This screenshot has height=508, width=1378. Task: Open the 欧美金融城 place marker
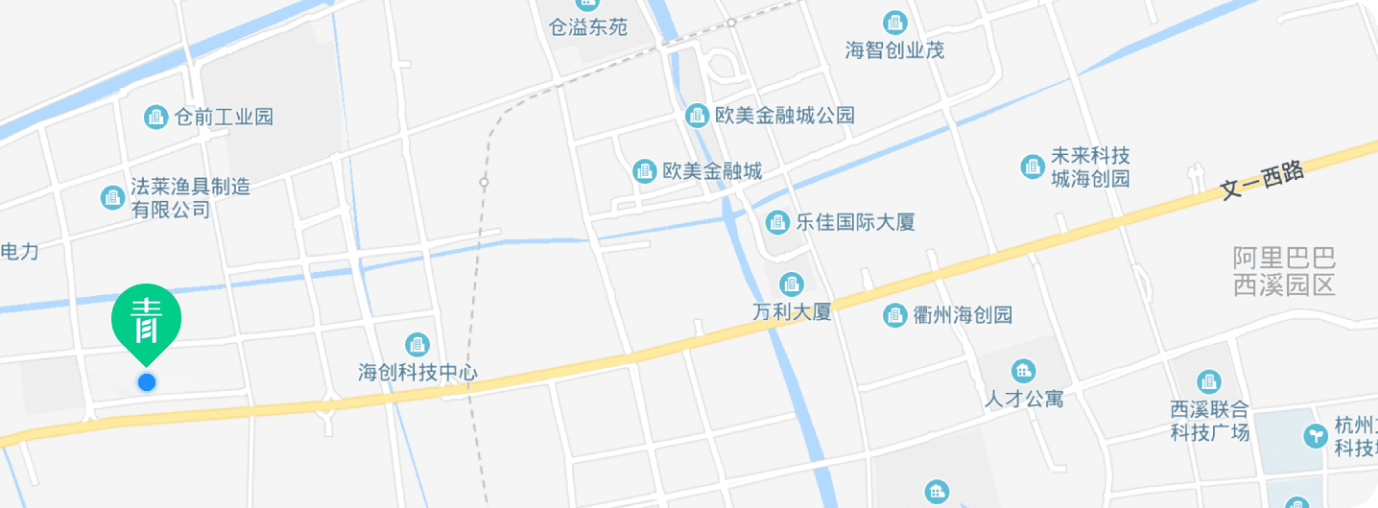click(x=645, y=171)
